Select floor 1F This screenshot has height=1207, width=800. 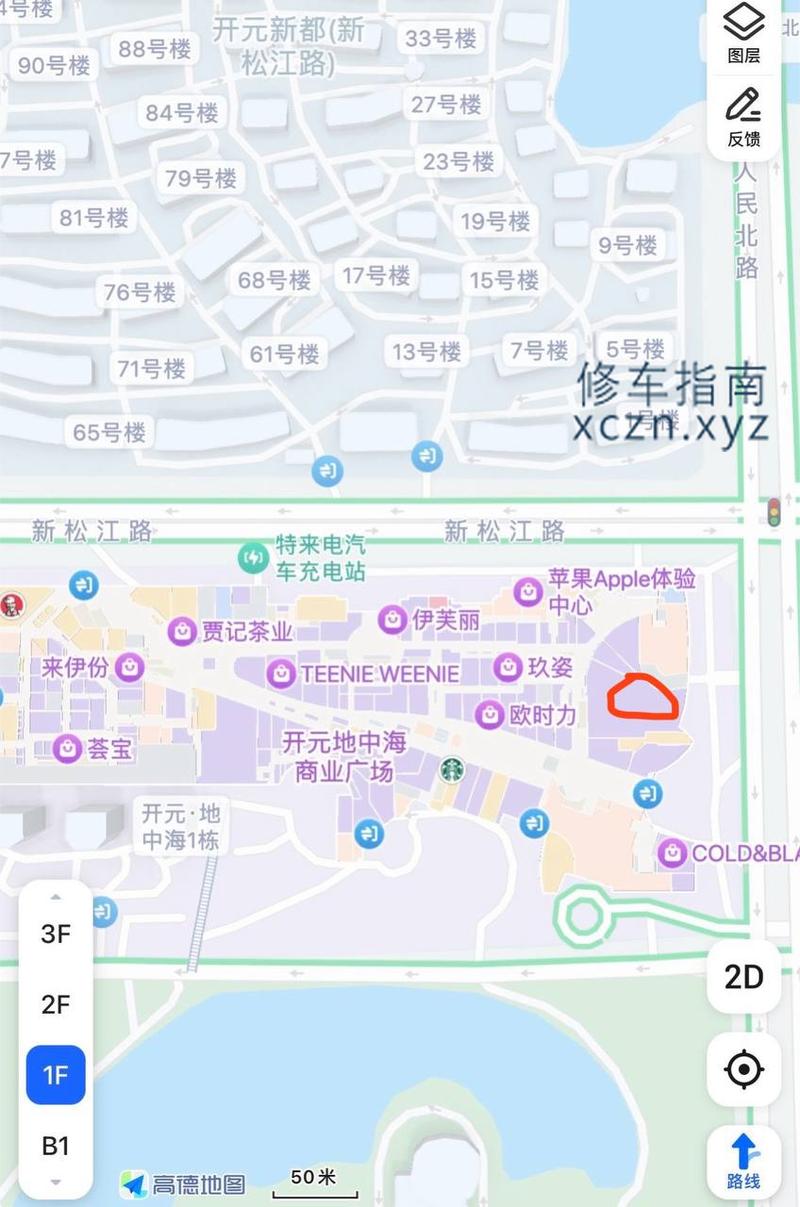(56, 1075)
